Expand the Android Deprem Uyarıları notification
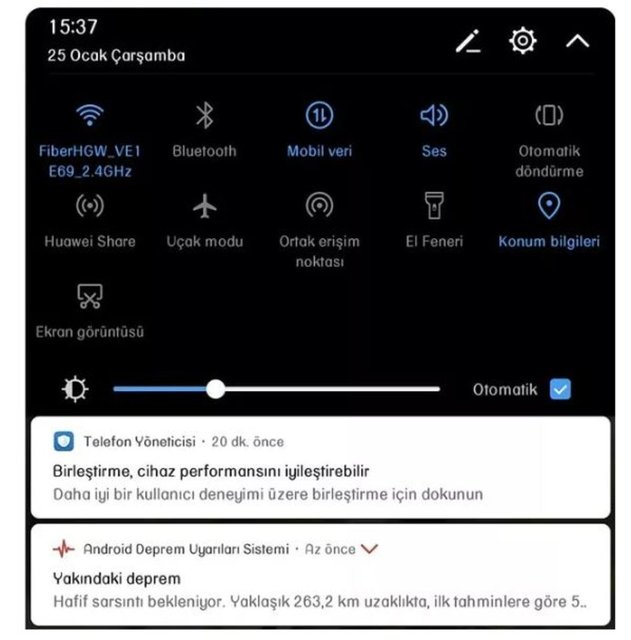Viewport: 631px width, 640px height. pos(370,549)
